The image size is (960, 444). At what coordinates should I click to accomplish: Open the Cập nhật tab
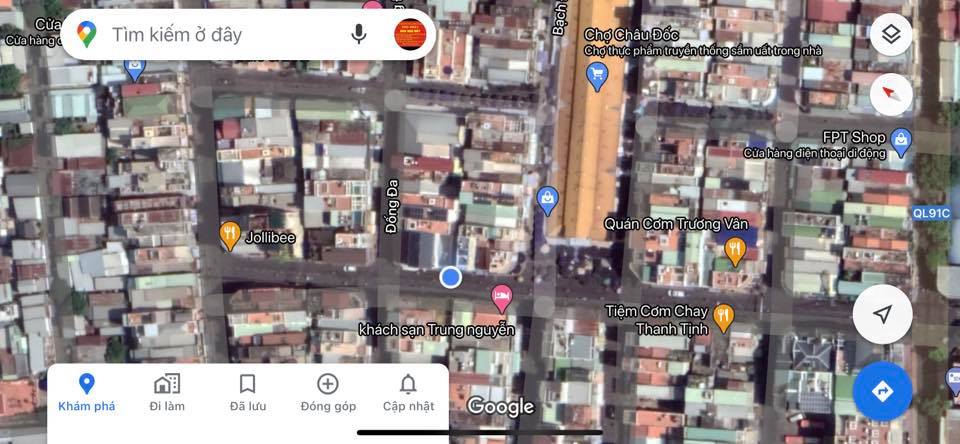click(x=408, y=392)
